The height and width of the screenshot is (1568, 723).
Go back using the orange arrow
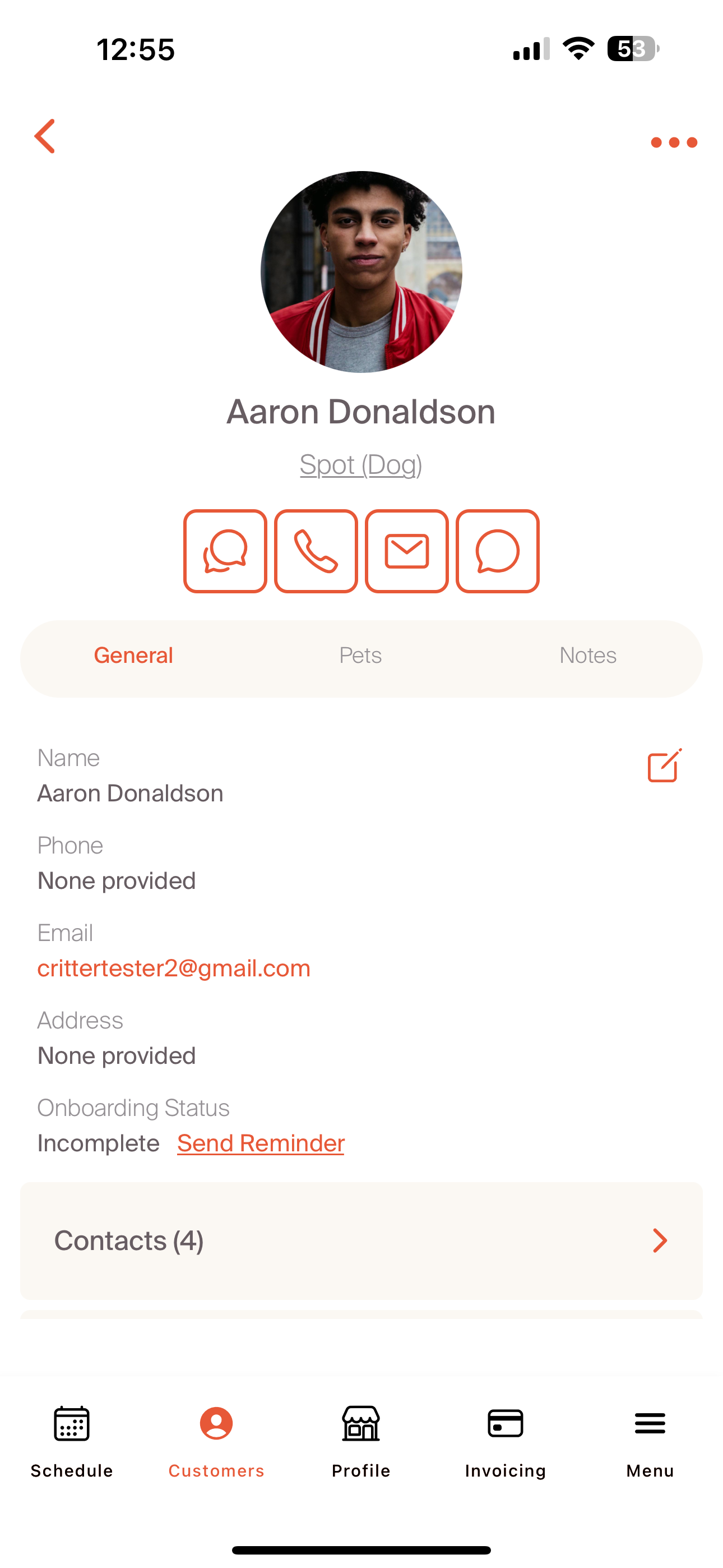click(x=45, y=136)
